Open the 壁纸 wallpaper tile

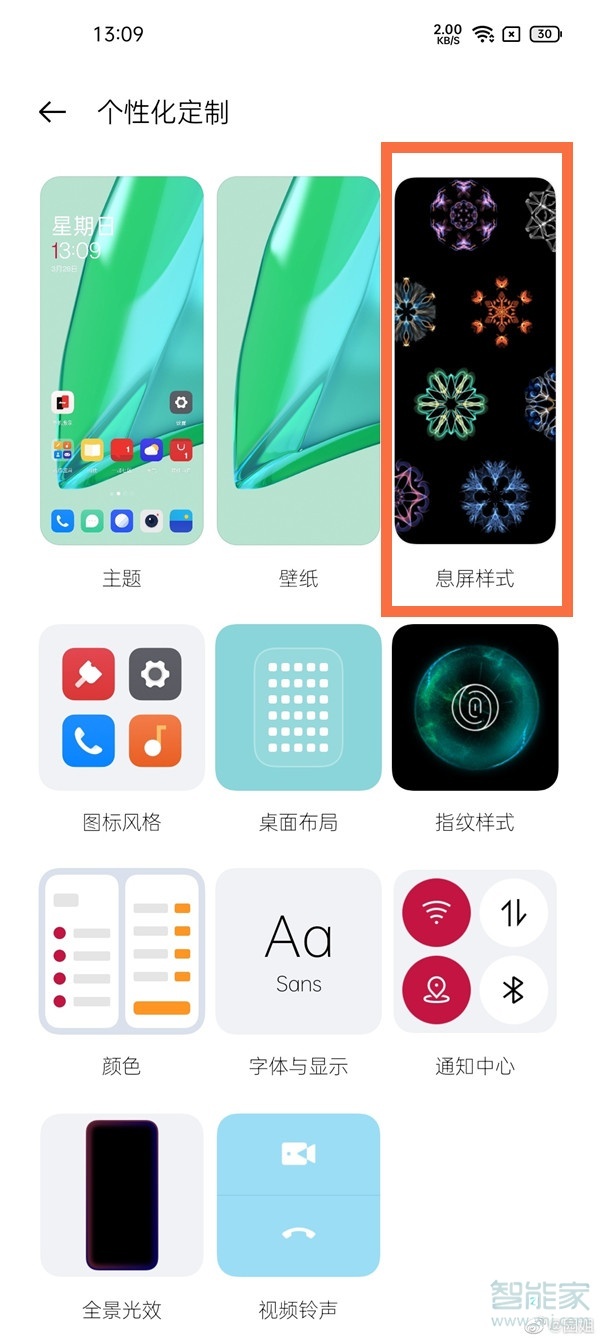pyautogui.click(x=298, y=361)
